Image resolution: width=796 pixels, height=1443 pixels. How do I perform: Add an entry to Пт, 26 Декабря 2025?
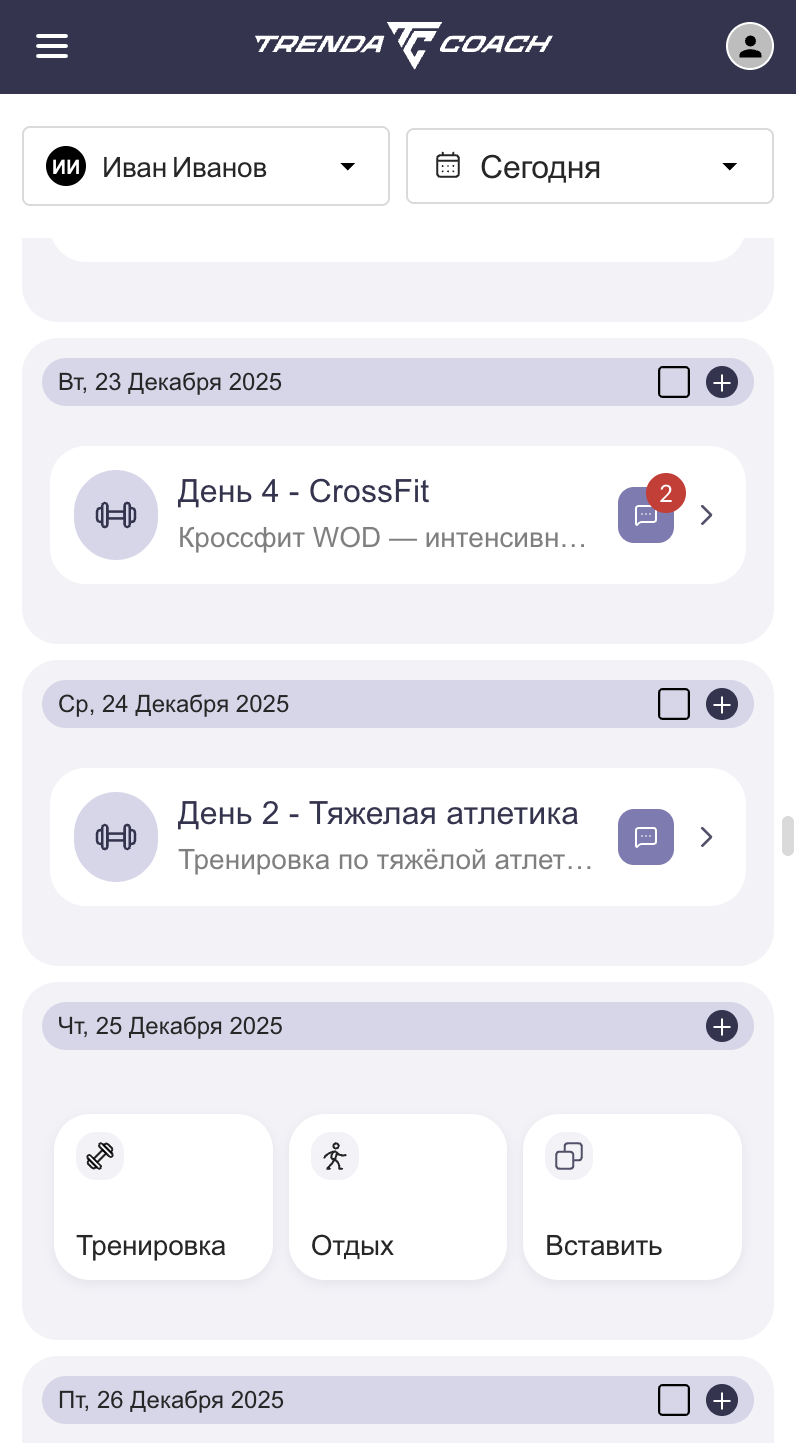[722, 1400]
